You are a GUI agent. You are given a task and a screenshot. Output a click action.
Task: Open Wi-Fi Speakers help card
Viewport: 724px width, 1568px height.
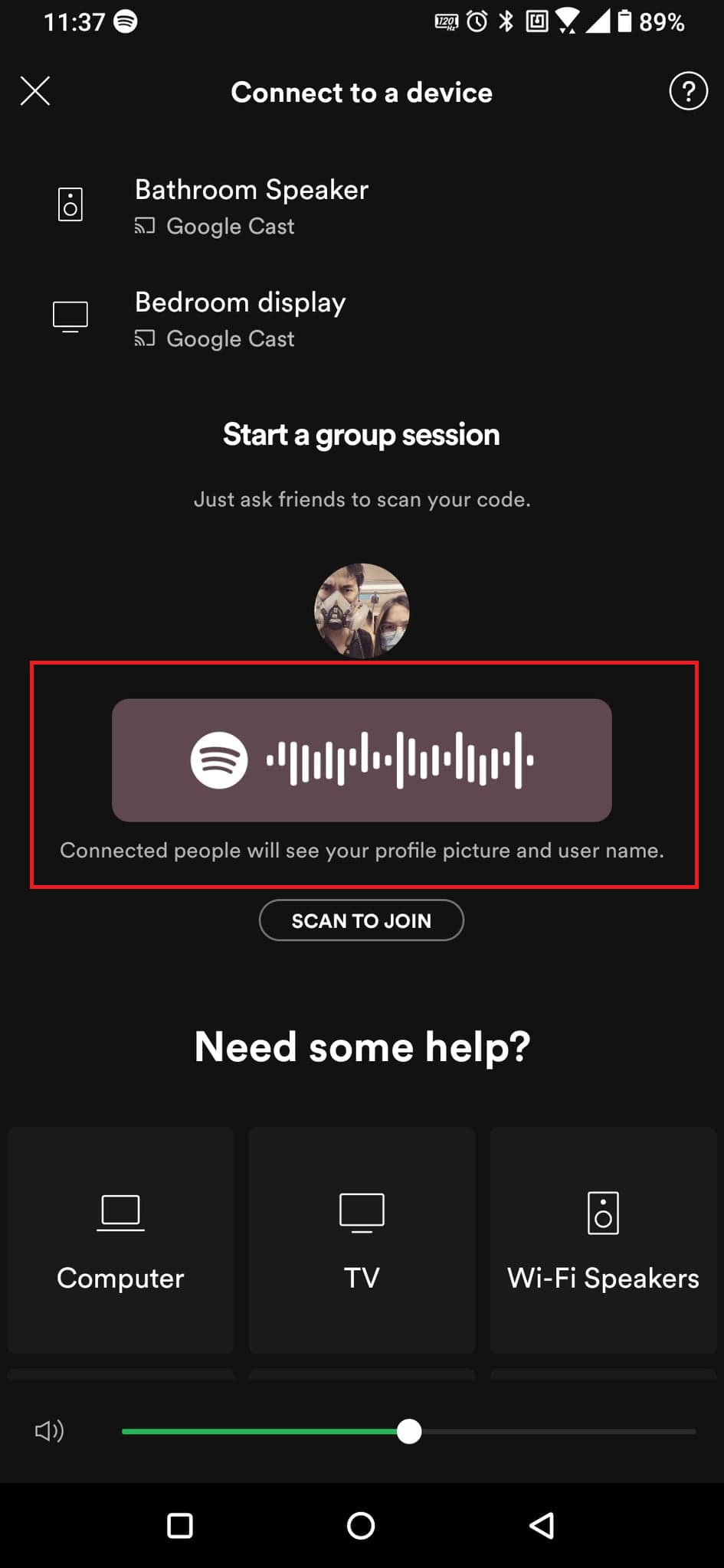coord(603,1240)
